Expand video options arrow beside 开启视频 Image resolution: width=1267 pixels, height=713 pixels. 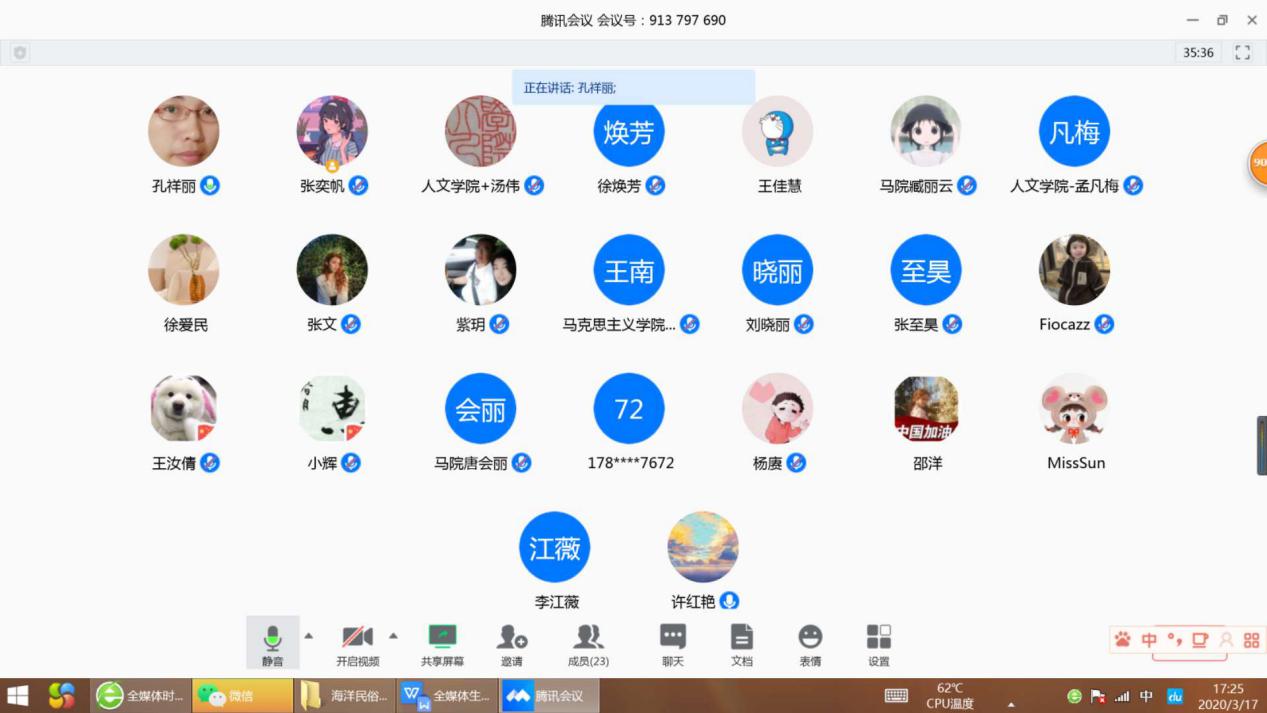tap(393, 635)
